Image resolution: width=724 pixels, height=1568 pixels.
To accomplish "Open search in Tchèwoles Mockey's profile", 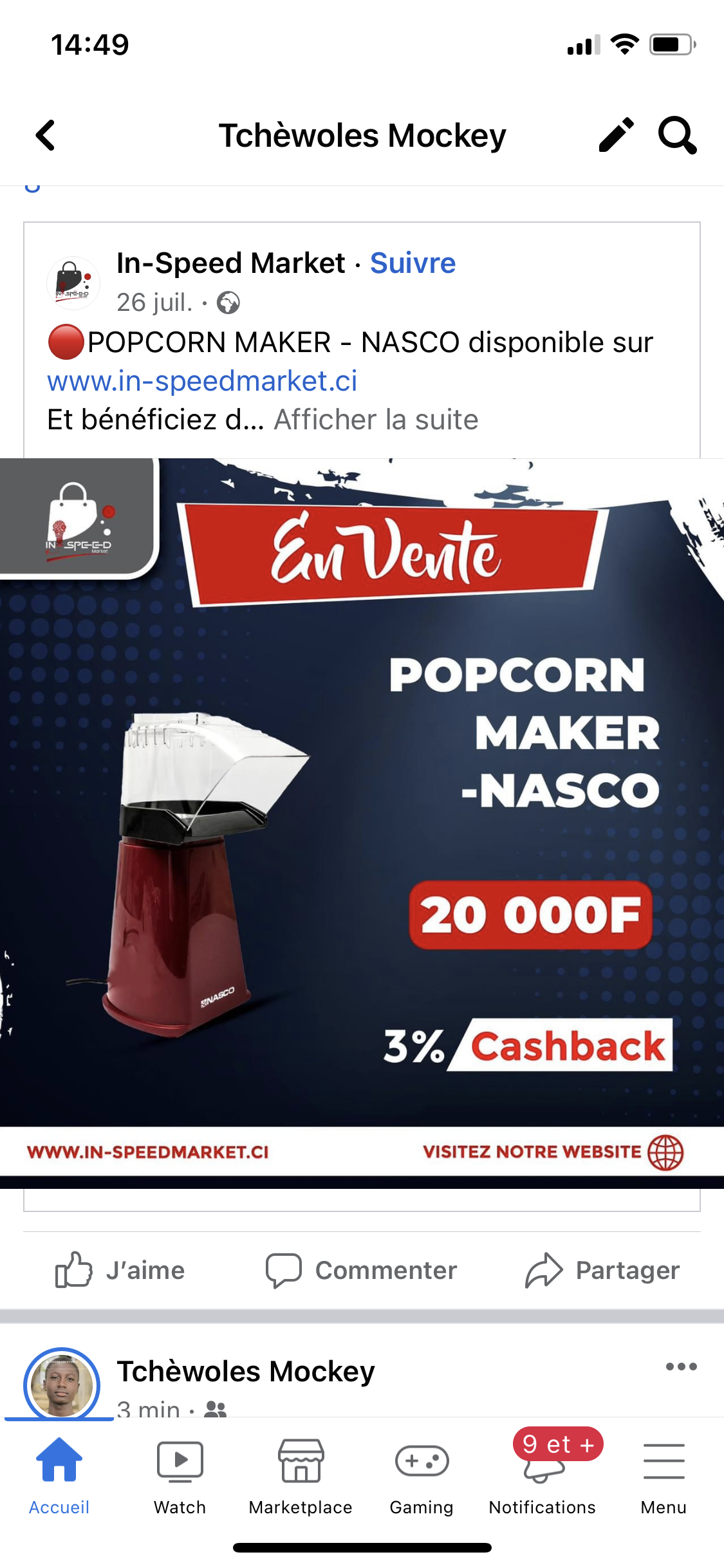I will click(x=677, y=135).
